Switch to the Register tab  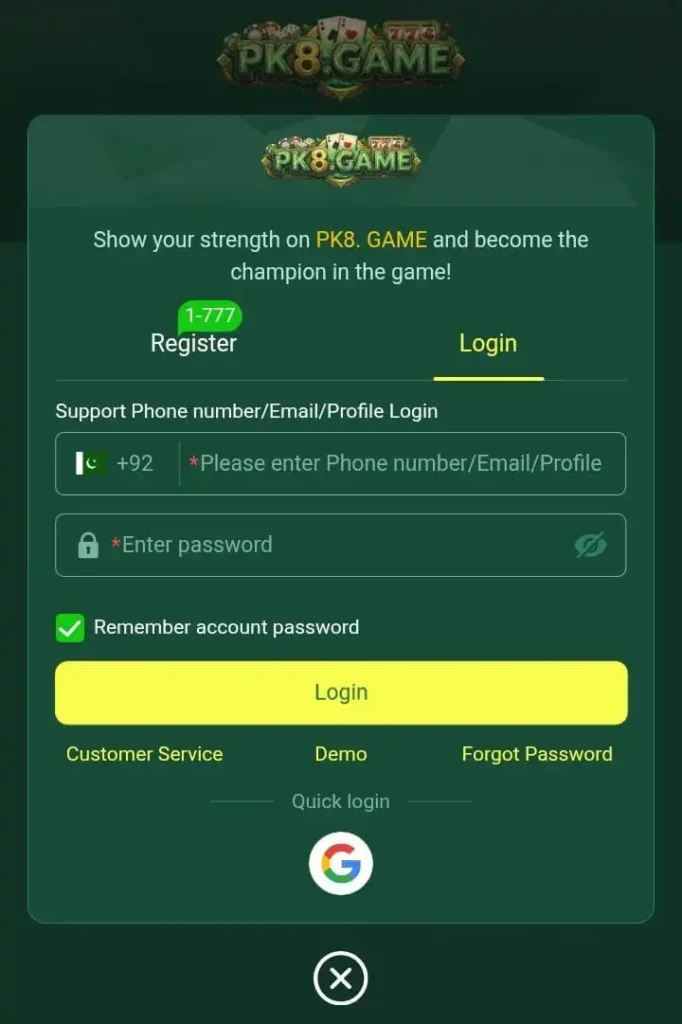click(x=194, y=343)
